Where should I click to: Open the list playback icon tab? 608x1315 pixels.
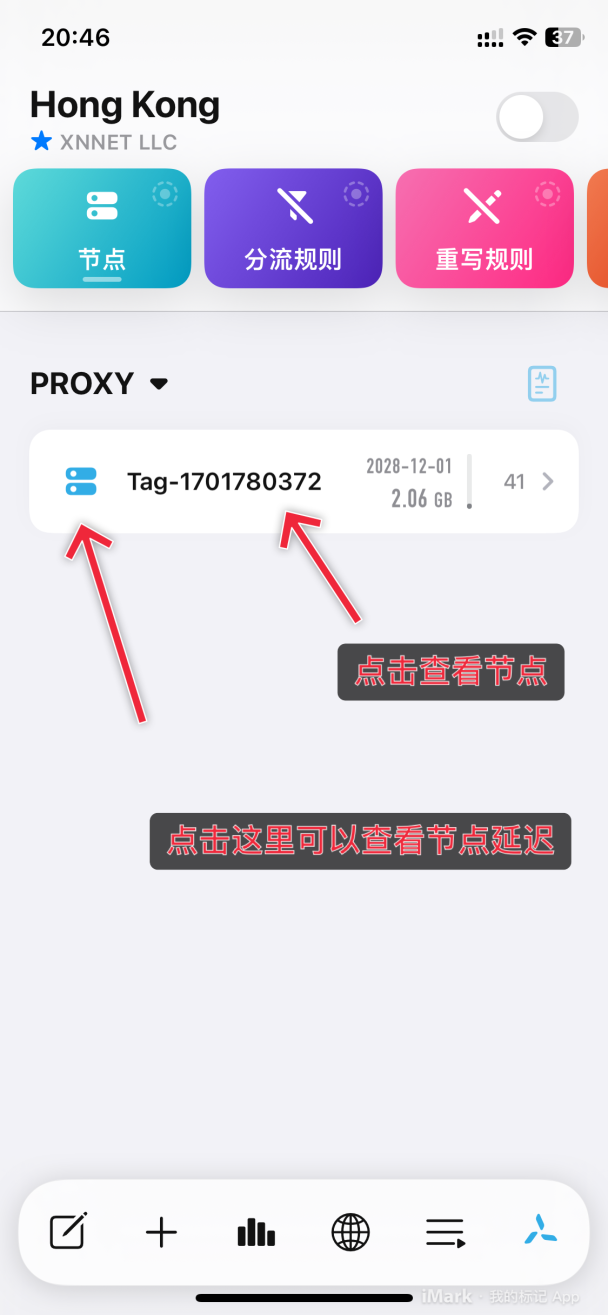point(445,1232)
